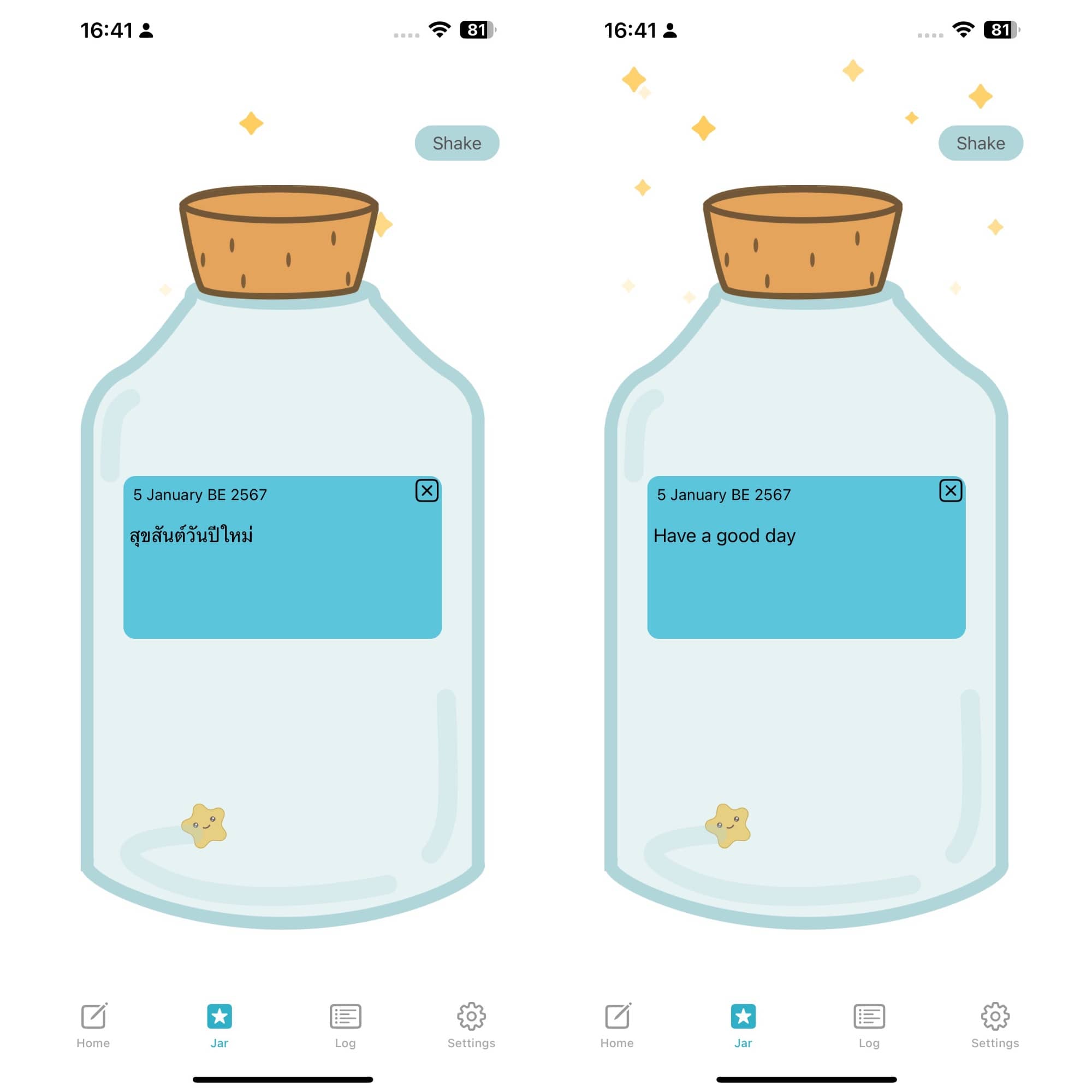Image resolution: width=1092 pixels, height=1092 pixels.
Task: Select Jar tab on the Thai note screen
Action: click(219, 1025)
